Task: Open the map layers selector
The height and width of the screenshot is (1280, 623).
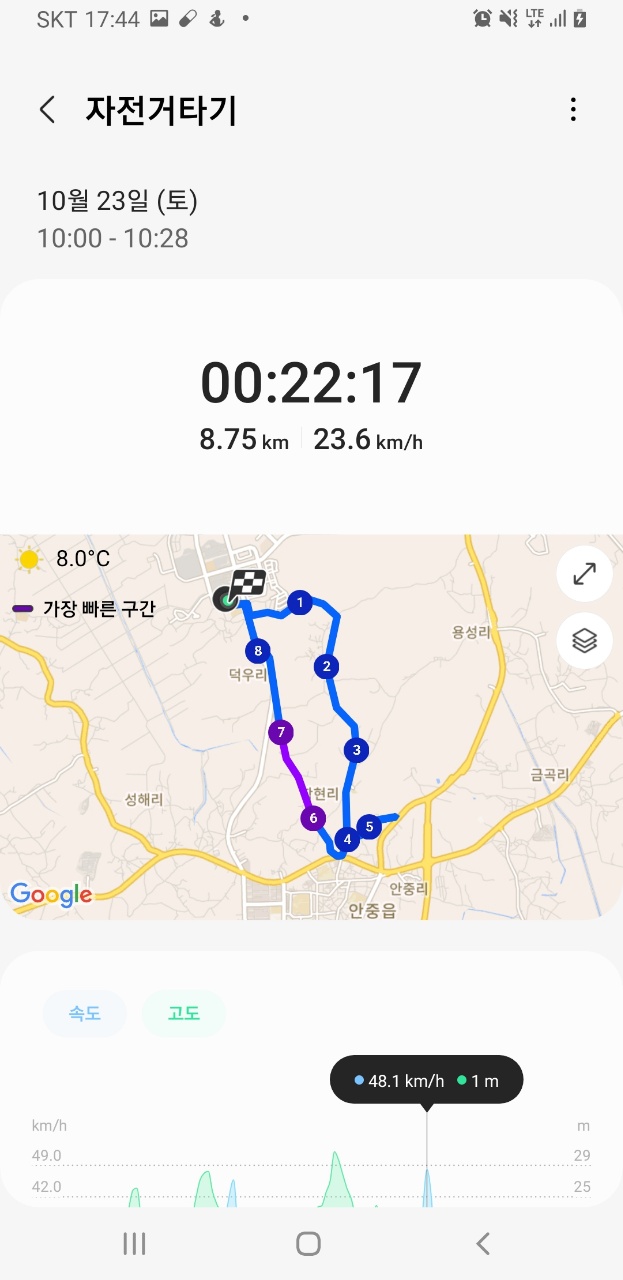Action: 584,640
